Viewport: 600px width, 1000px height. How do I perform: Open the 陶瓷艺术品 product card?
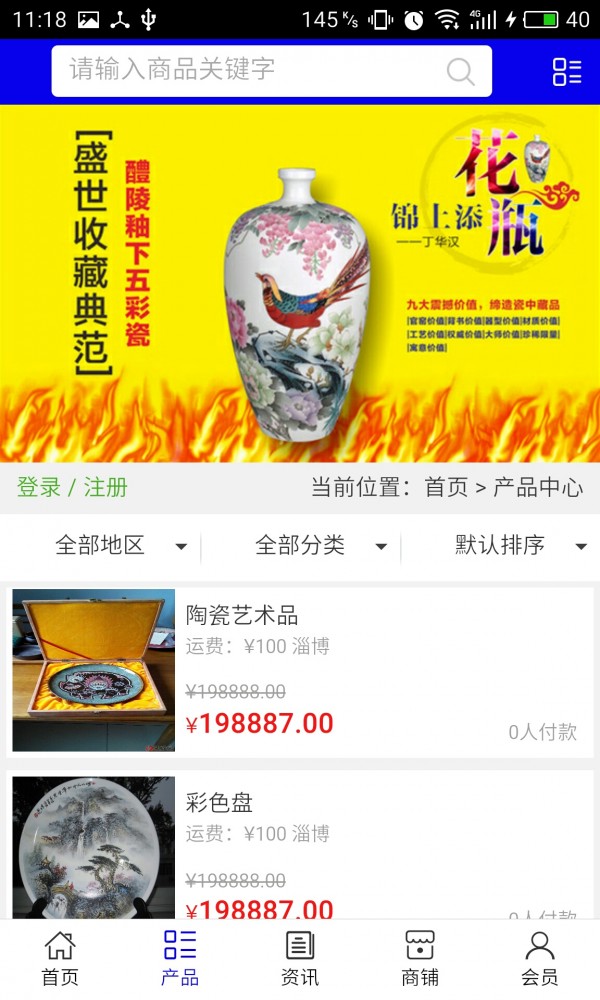click(300, 670)
